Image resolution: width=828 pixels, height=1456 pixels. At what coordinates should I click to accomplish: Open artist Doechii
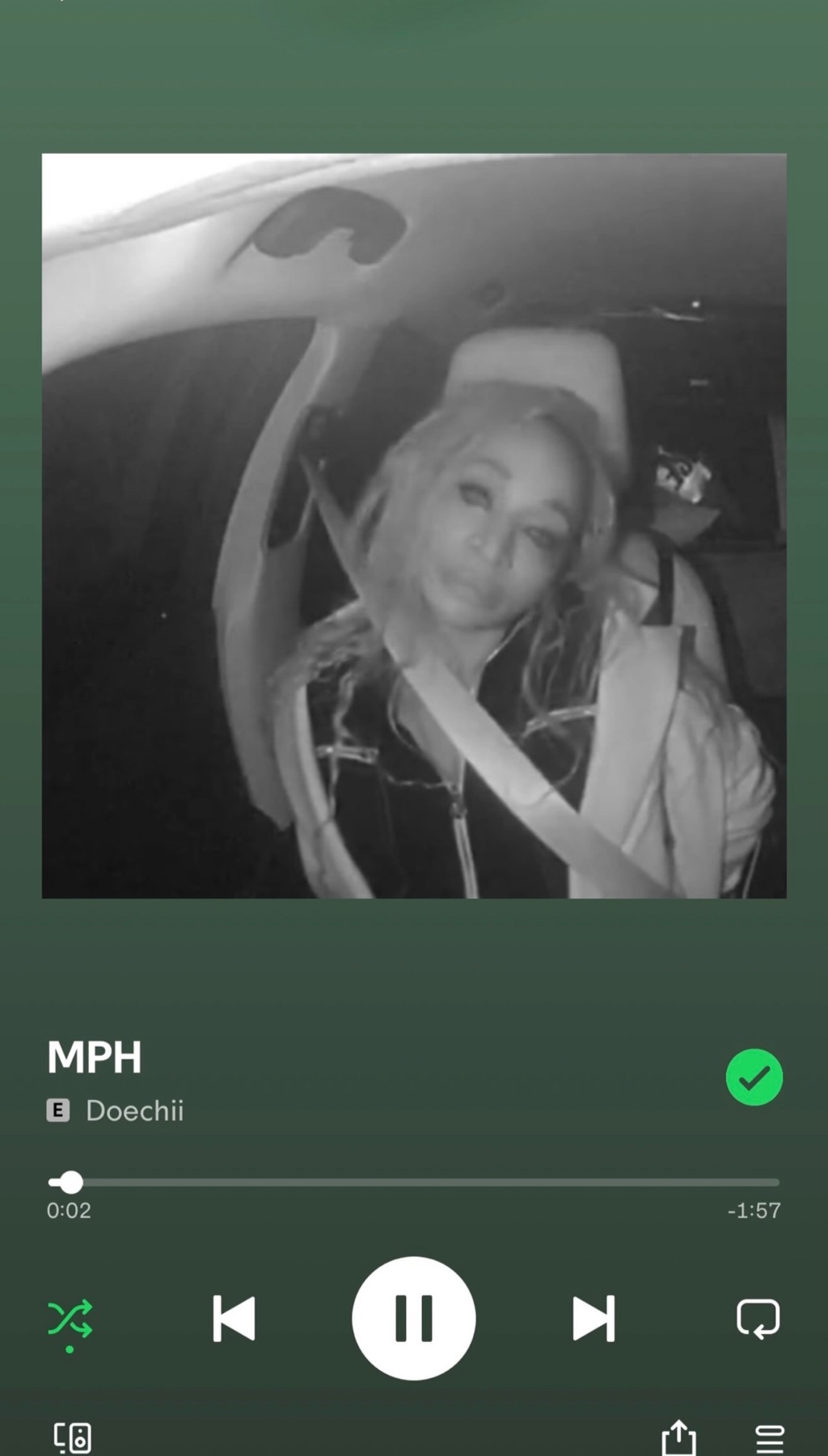134,1111
